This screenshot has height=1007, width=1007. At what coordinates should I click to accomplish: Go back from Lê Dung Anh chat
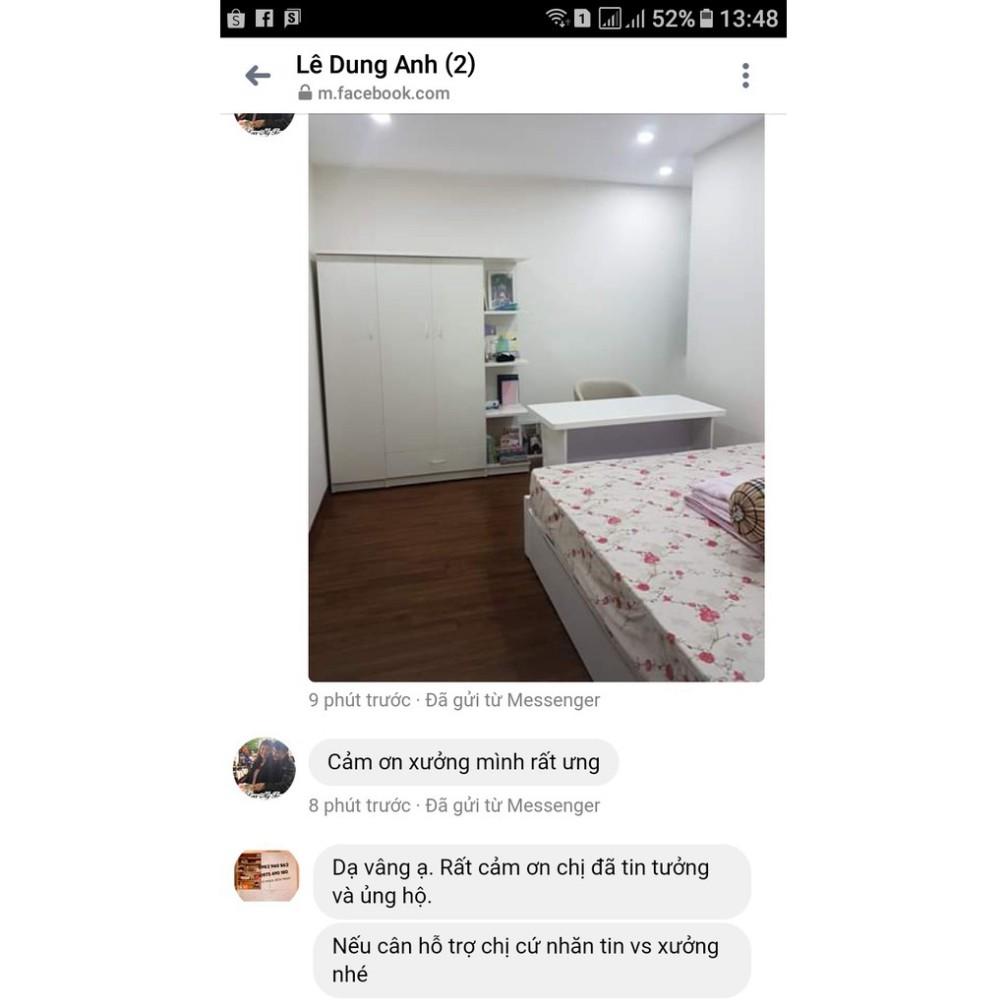[x=258, y=76]
